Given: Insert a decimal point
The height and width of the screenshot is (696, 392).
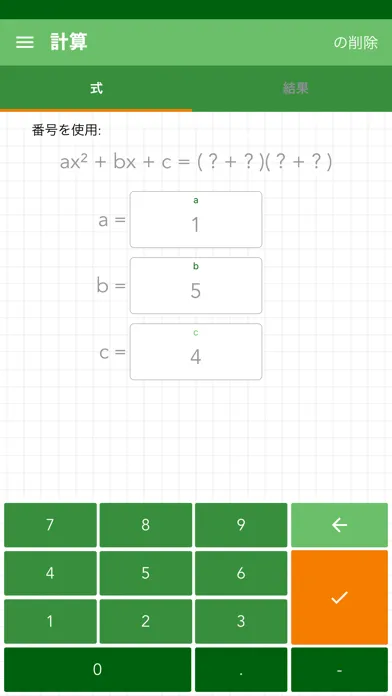Looking at the screenshot, I should tap(241, 669).
